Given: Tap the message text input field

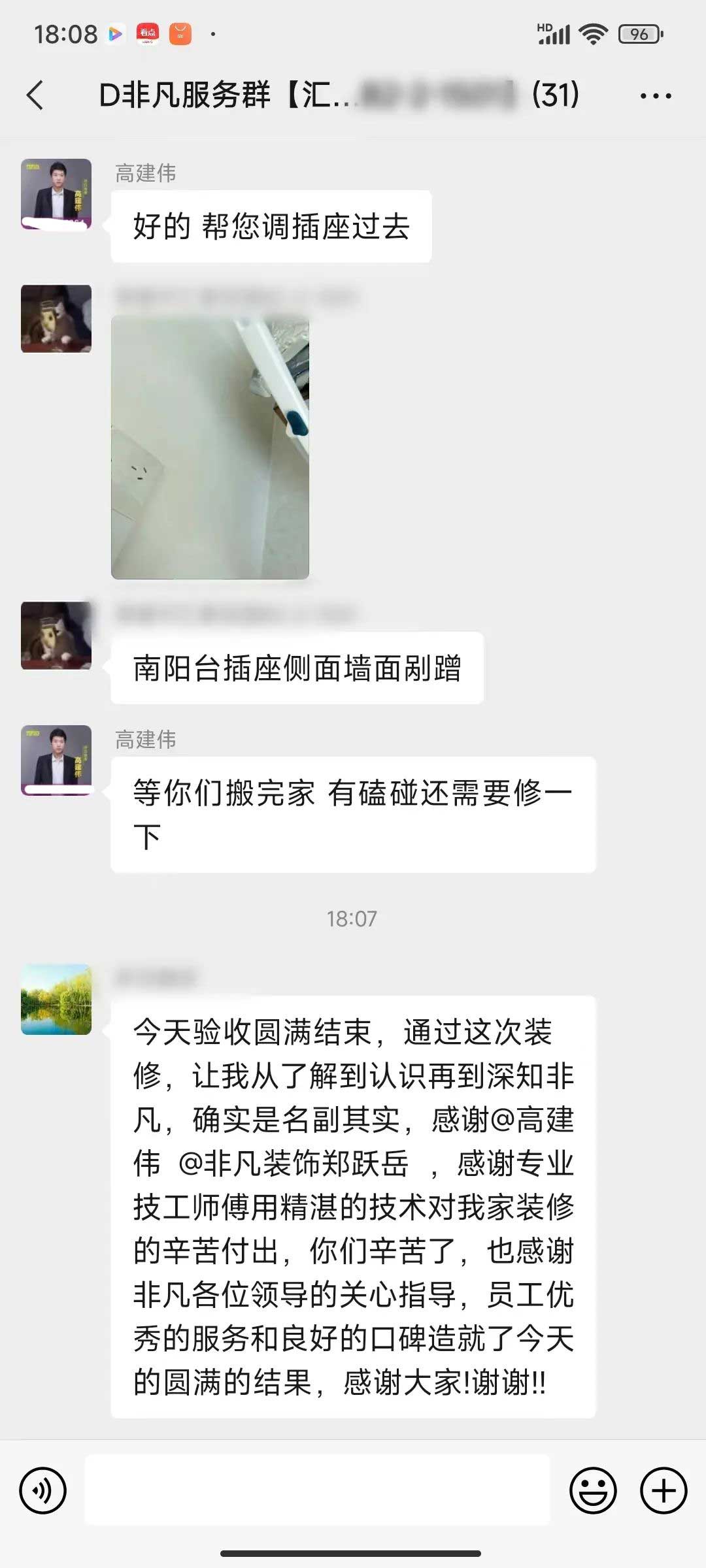Looking at the screenshot, I should pos(317,1490).
